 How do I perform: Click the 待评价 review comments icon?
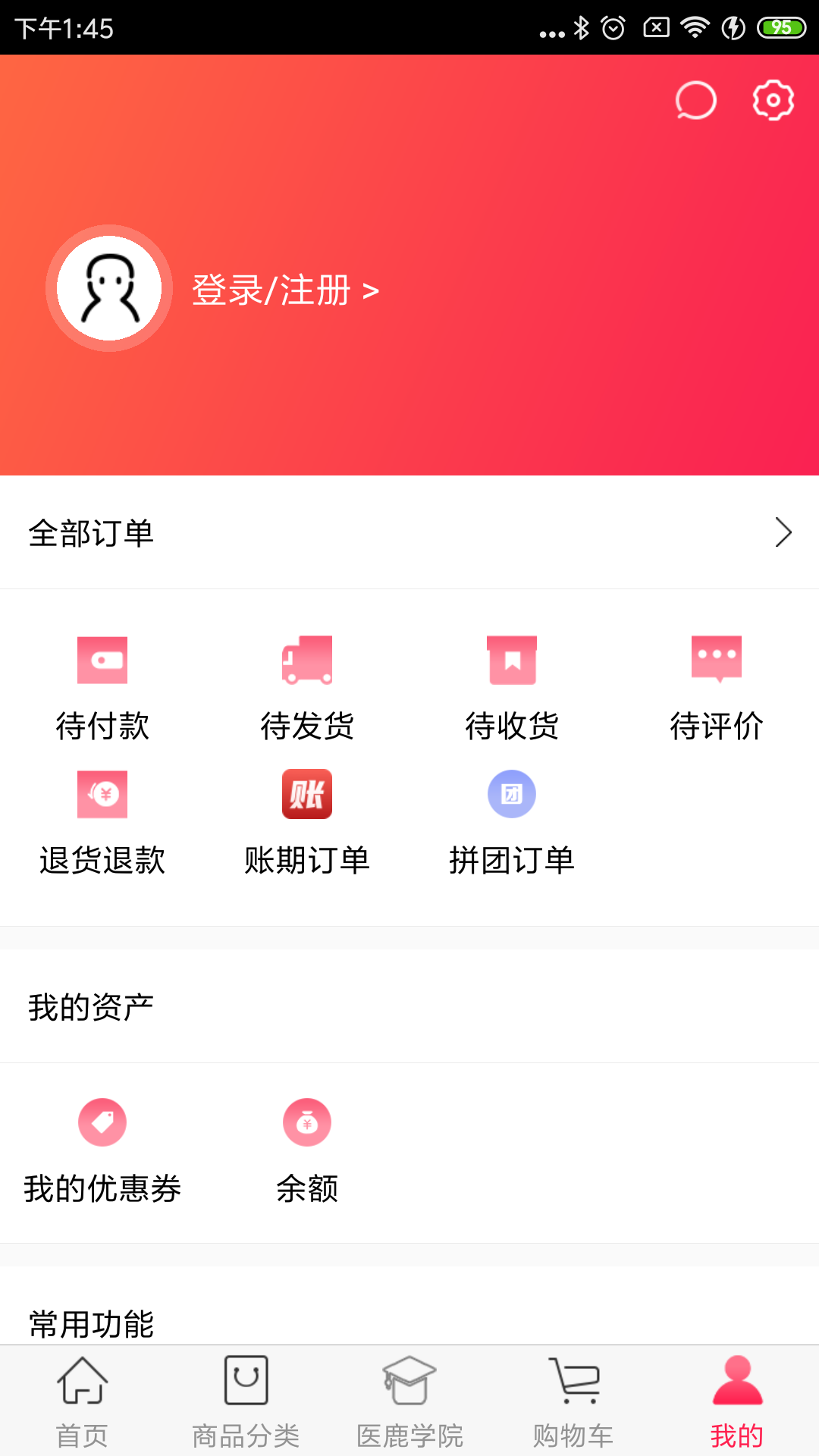pos(717,661)
